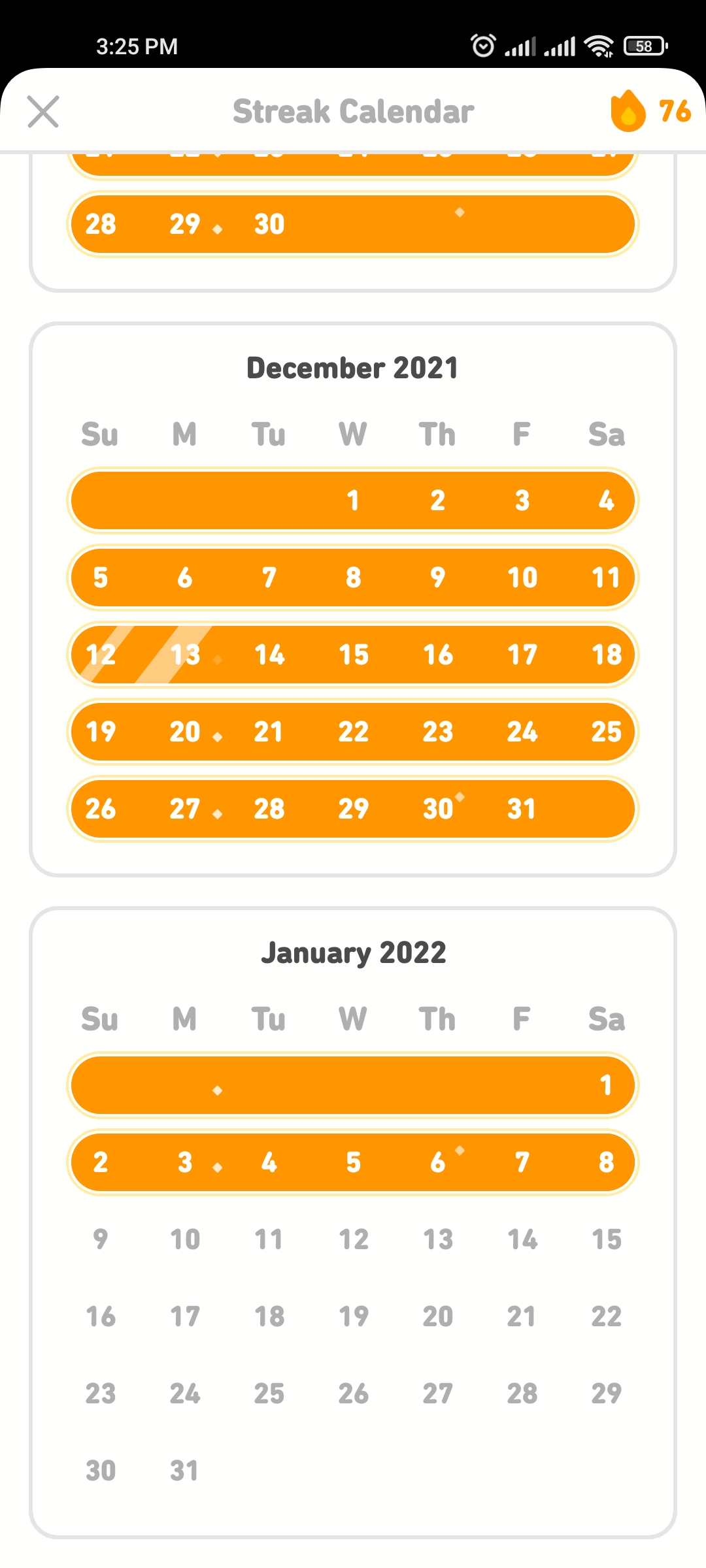This screenshot has width=706, height=1568.
Task: Close the Streak Calendar screen
Action: click(43, 111)
